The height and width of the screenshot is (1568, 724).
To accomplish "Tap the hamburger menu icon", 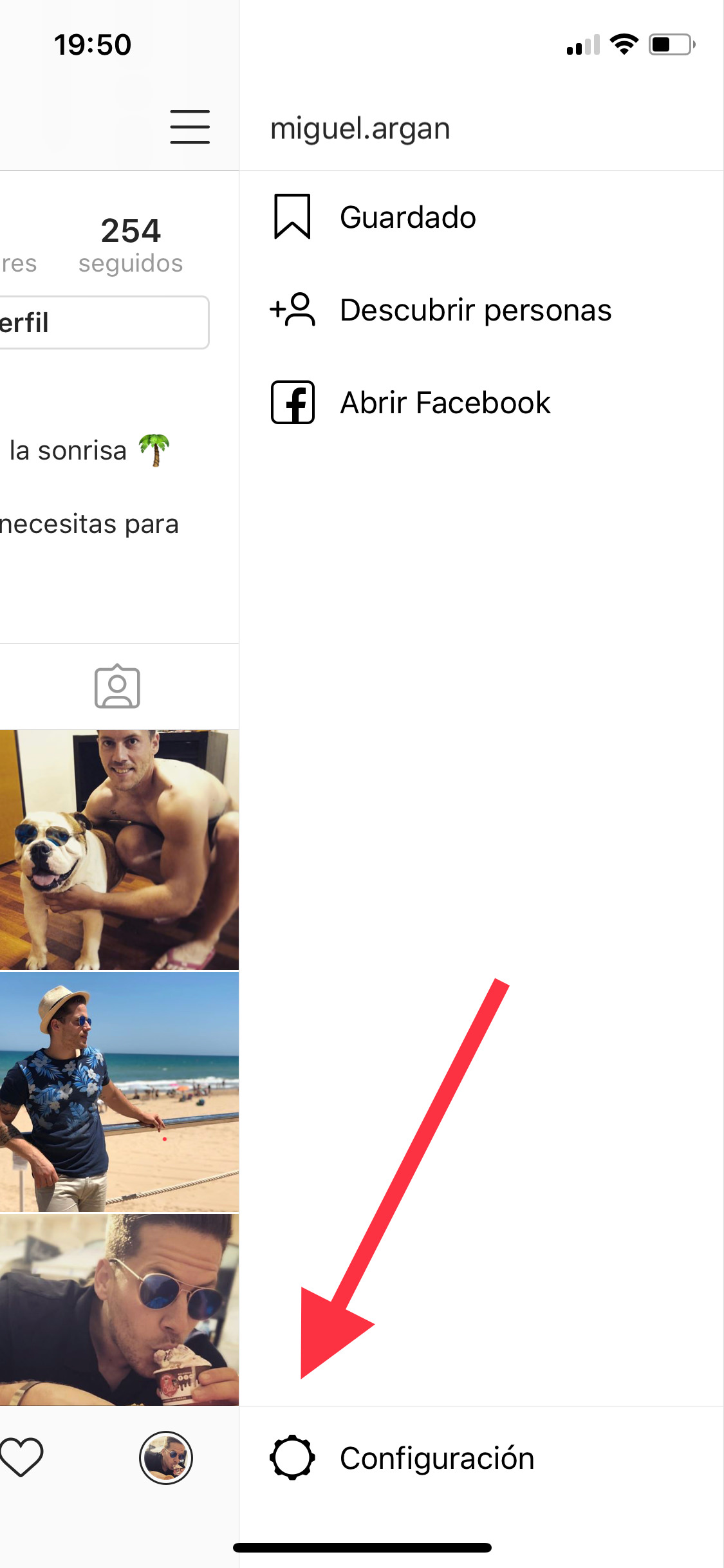I will click(x=190, y=126).
